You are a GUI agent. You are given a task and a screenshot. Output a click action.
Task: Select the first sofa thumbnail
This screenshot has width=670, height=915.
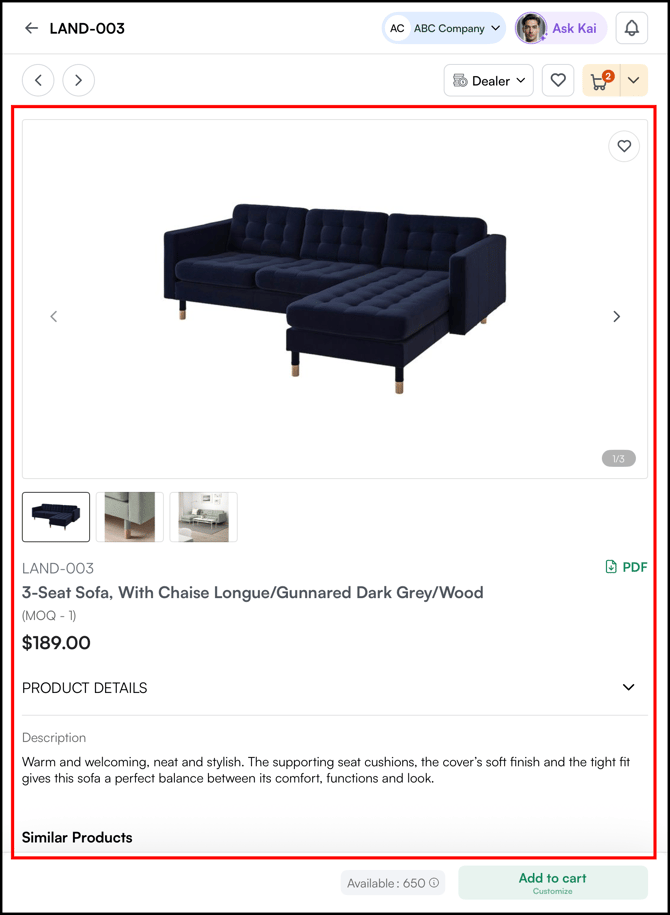[56, 516]
